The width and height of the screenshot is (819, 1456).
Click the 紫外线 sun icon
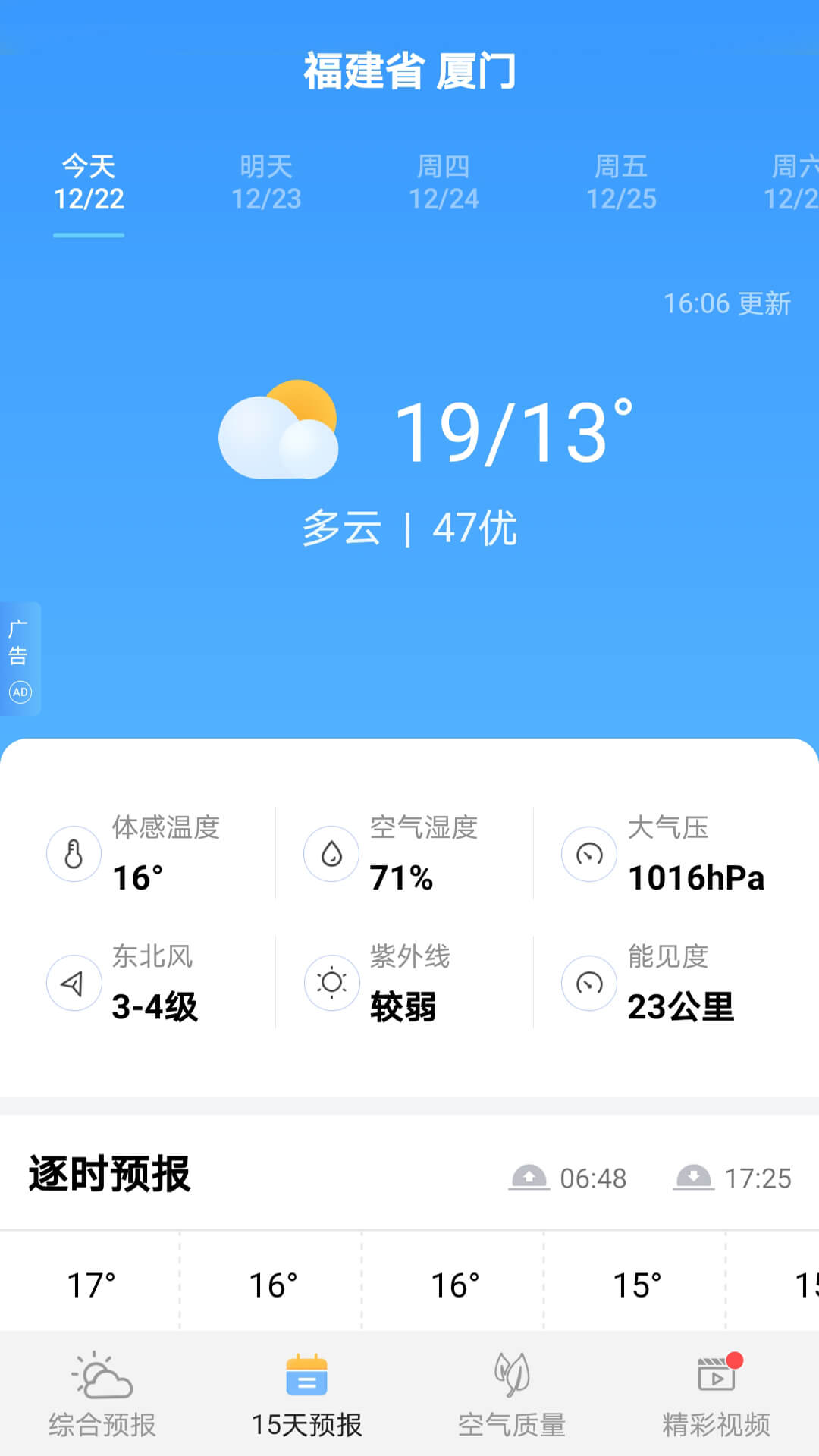[x=331, y=983]
